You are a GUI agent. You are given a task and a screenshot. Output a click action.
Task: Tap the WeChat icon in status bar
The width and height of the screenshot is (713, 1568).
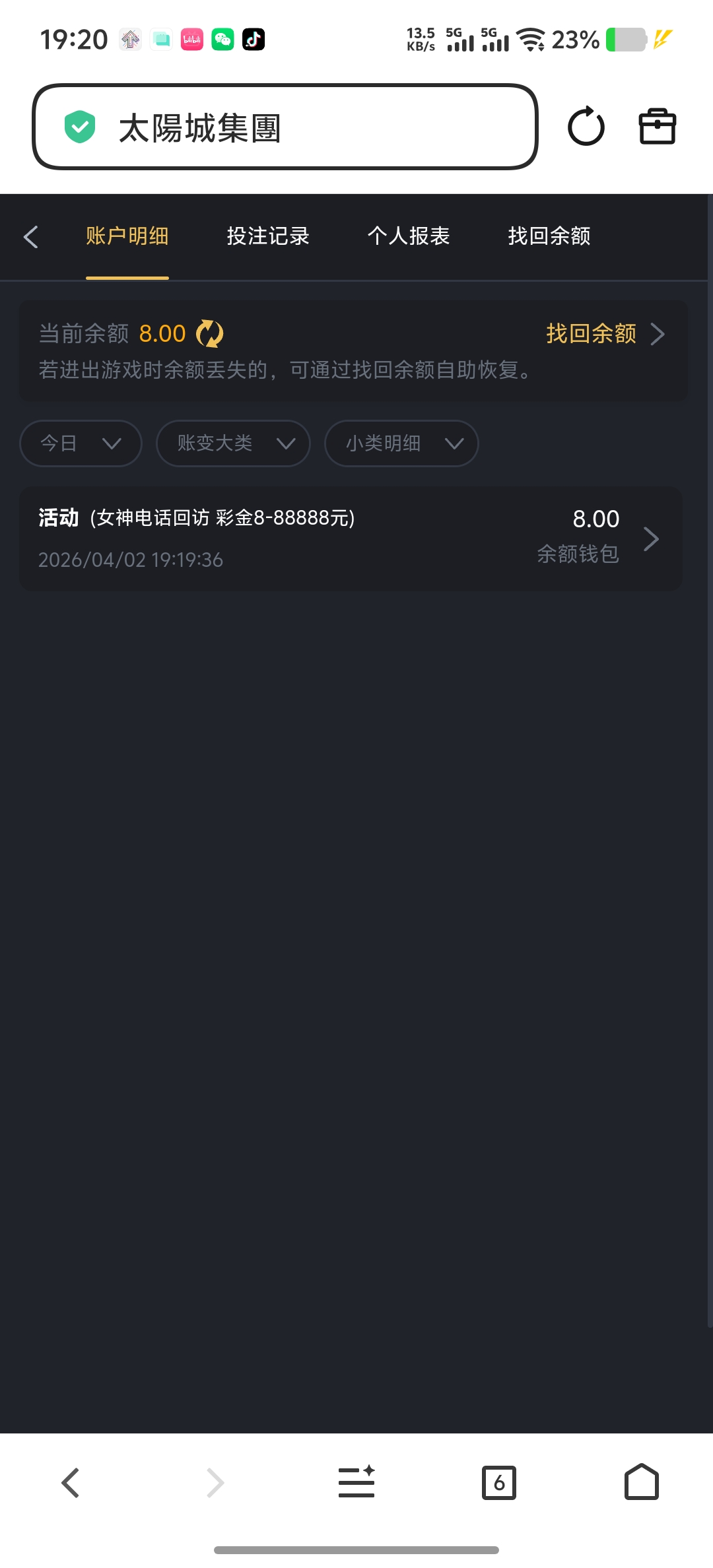click(222, 40)
